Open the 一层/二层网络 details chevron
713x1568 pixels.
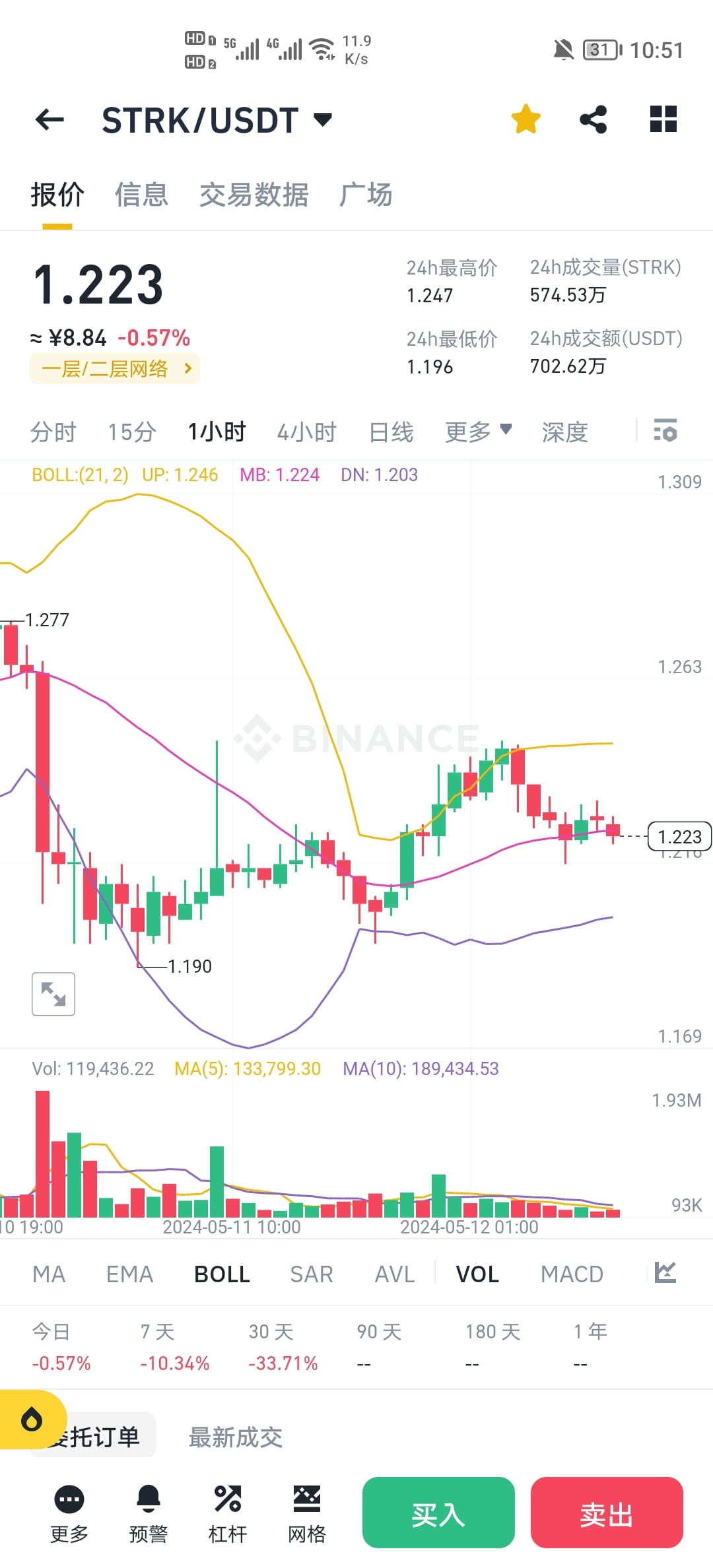[x=187, y=368]
